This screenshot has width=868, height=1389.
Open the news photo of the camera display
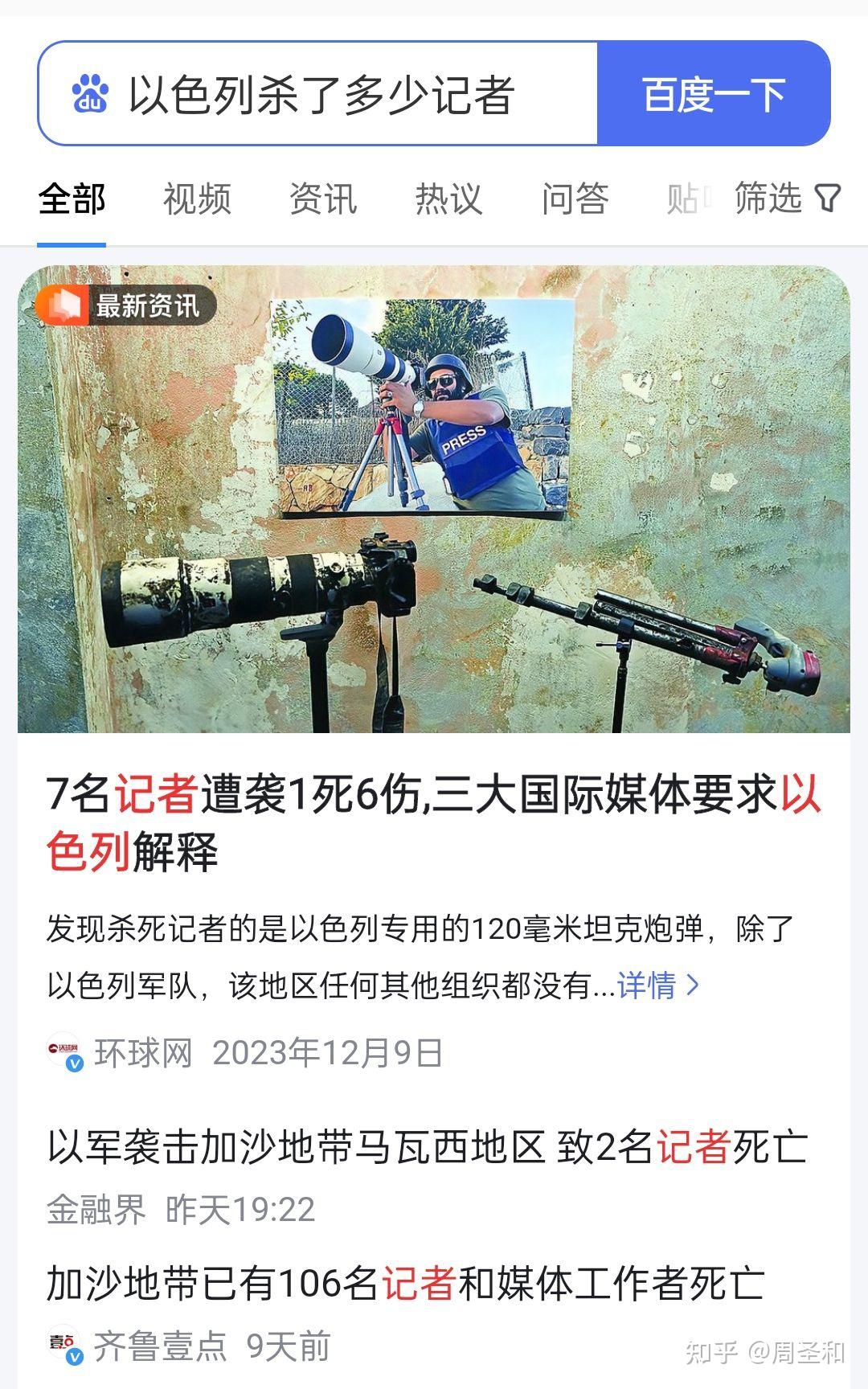point(433,498)
